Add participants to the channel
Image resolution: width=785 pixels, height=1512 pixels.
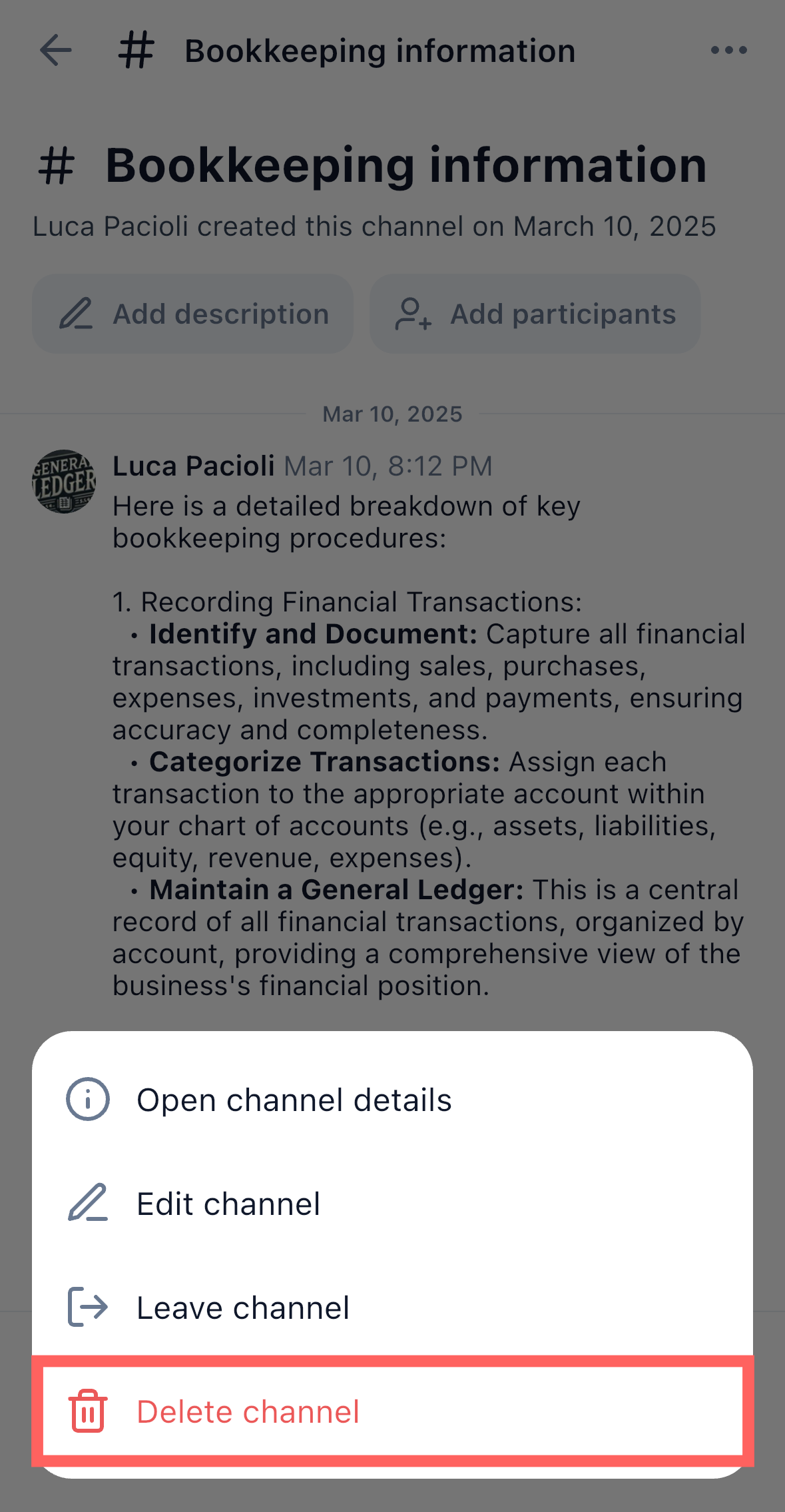tap(535, 314)
